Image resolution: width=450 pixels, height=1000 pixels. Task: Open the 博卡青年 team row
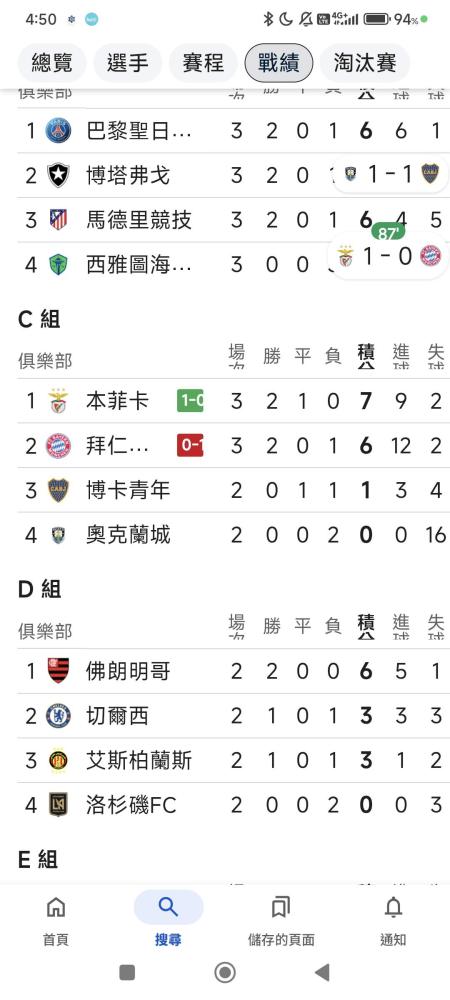[x=233, y=490]
